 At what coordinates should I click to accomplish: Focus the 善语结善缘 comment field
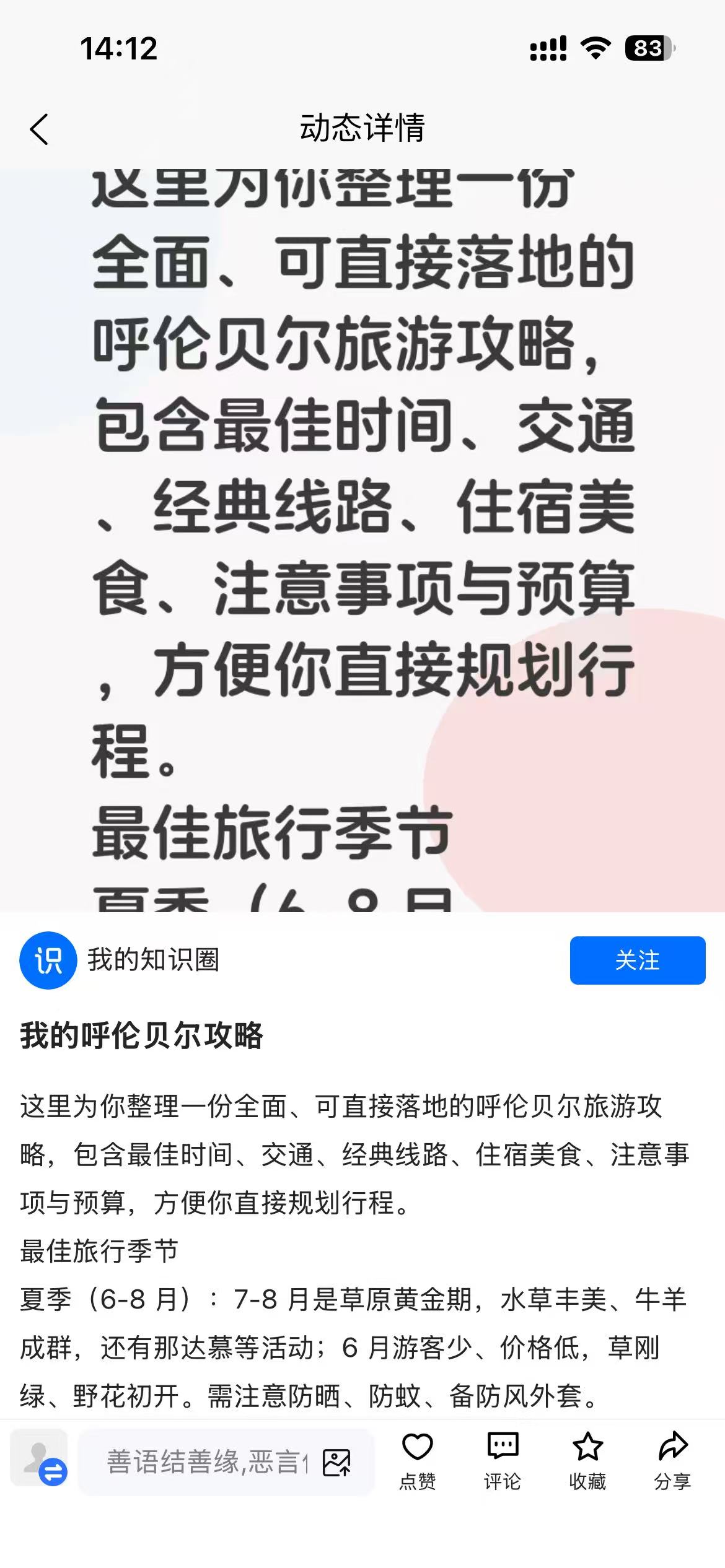208,1463
